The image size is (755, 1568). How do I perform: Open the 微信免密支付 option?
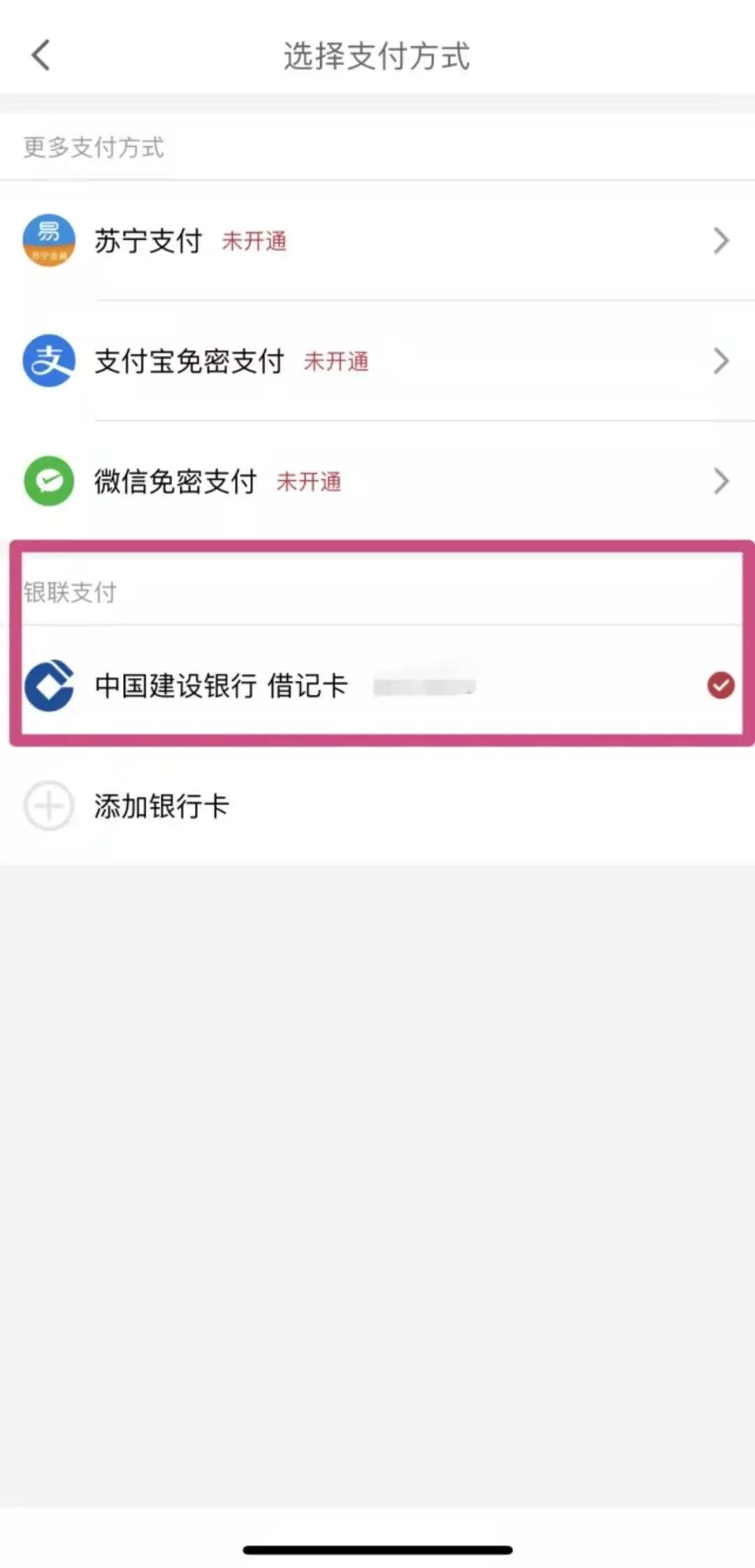(377, 482)
